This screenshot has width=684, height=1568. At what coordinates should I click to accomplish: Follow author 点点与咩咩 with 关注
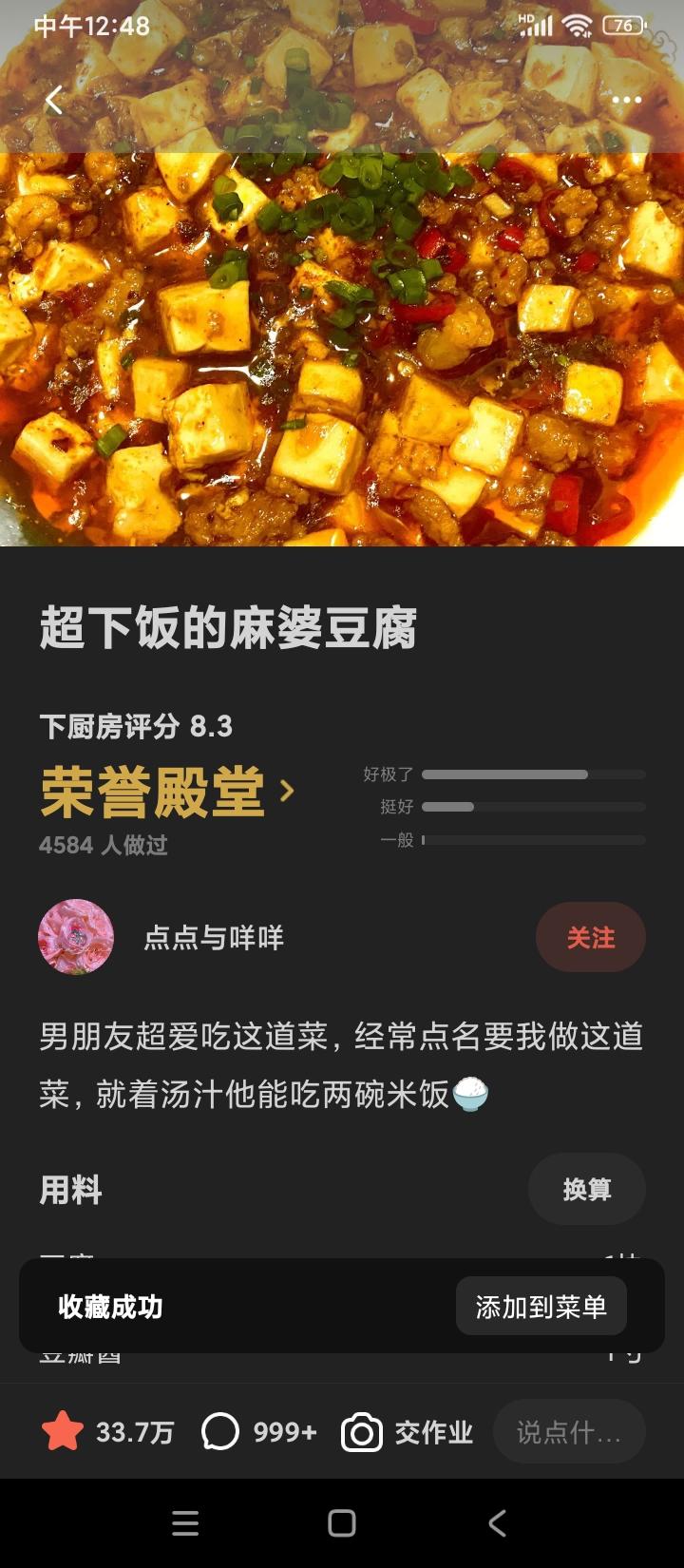[x=591, y=937]
